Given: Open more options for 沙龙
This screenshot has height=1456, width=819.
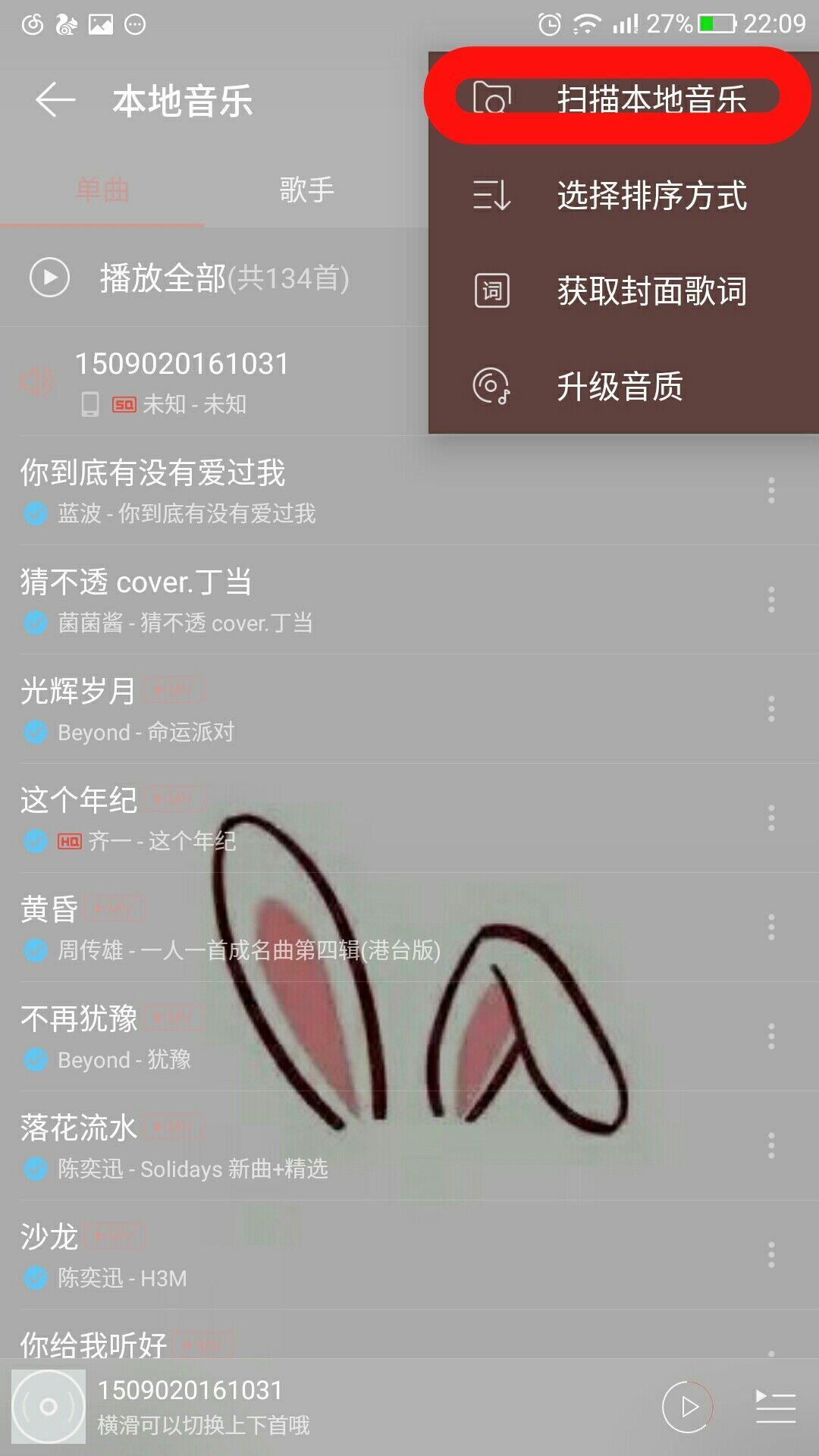Looking at the screenshot, I should point(771,1255).
